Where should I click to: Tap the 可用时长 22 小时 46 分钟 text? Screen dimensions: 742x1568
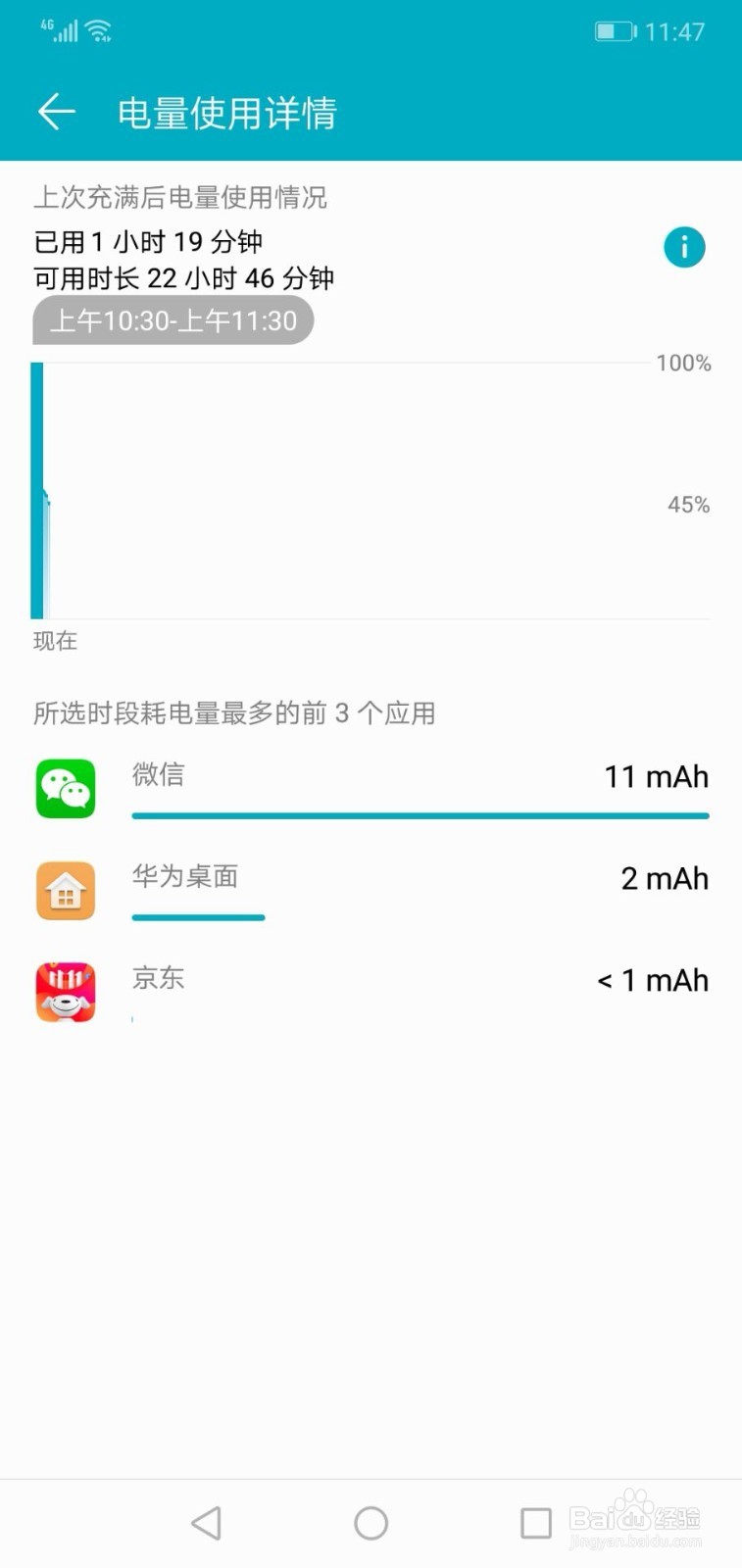point(185,278)
